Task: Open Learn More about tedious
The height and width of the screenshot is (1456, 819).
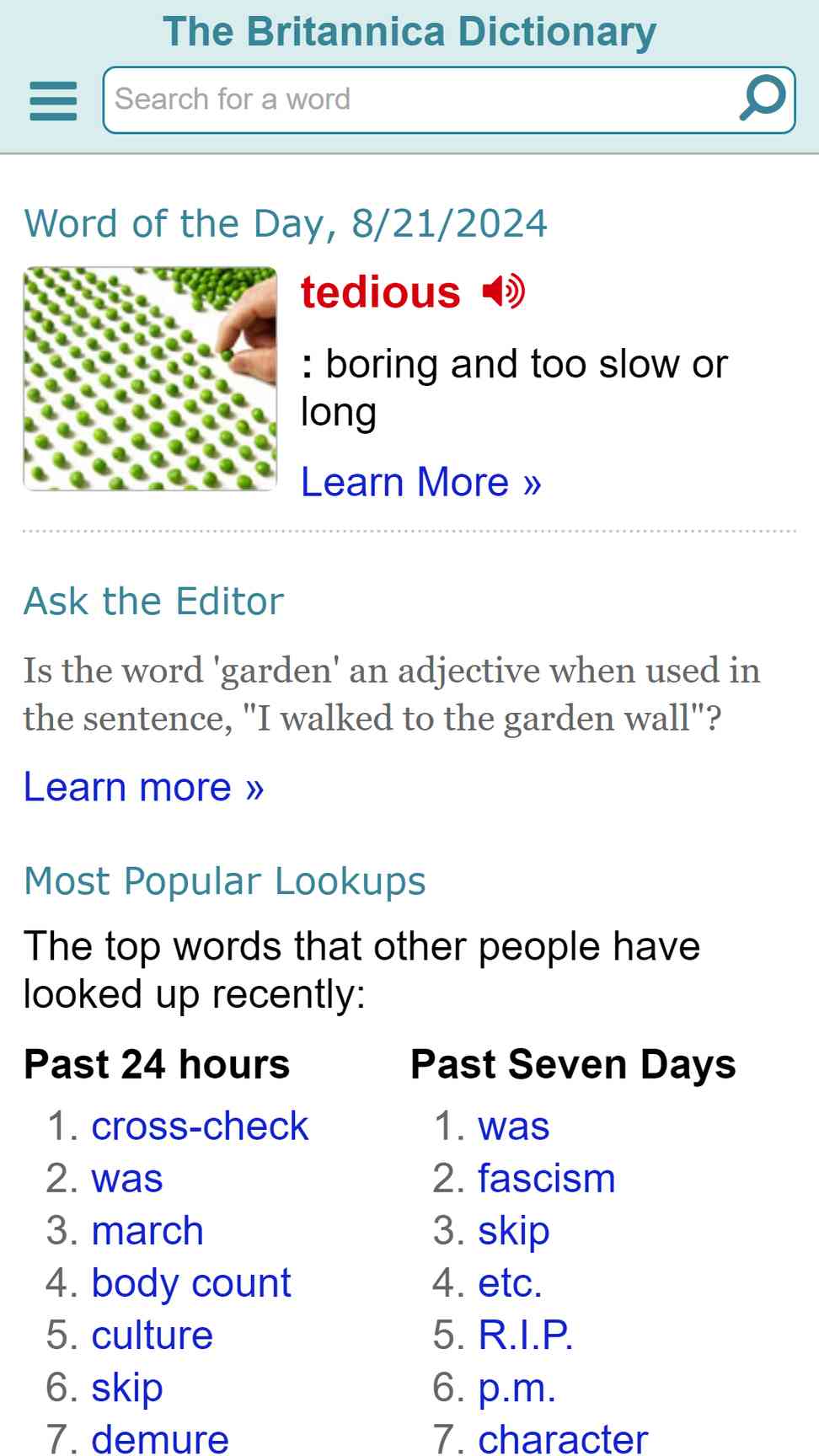Action: (x=421, y=482)
